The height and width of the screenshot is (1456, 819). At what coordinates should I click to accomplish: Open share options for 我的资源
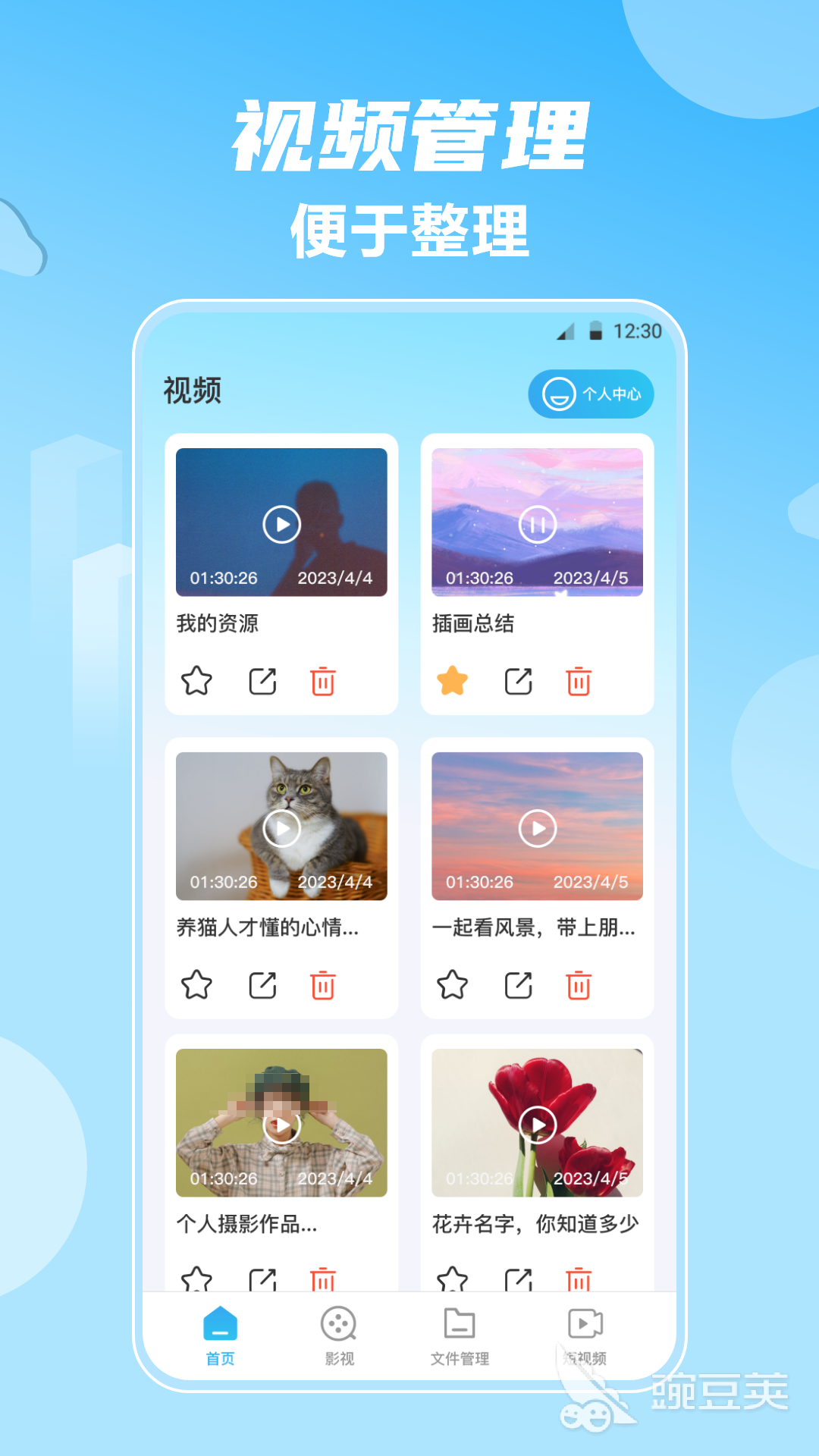pyautogui.click(x=262, y=682)
